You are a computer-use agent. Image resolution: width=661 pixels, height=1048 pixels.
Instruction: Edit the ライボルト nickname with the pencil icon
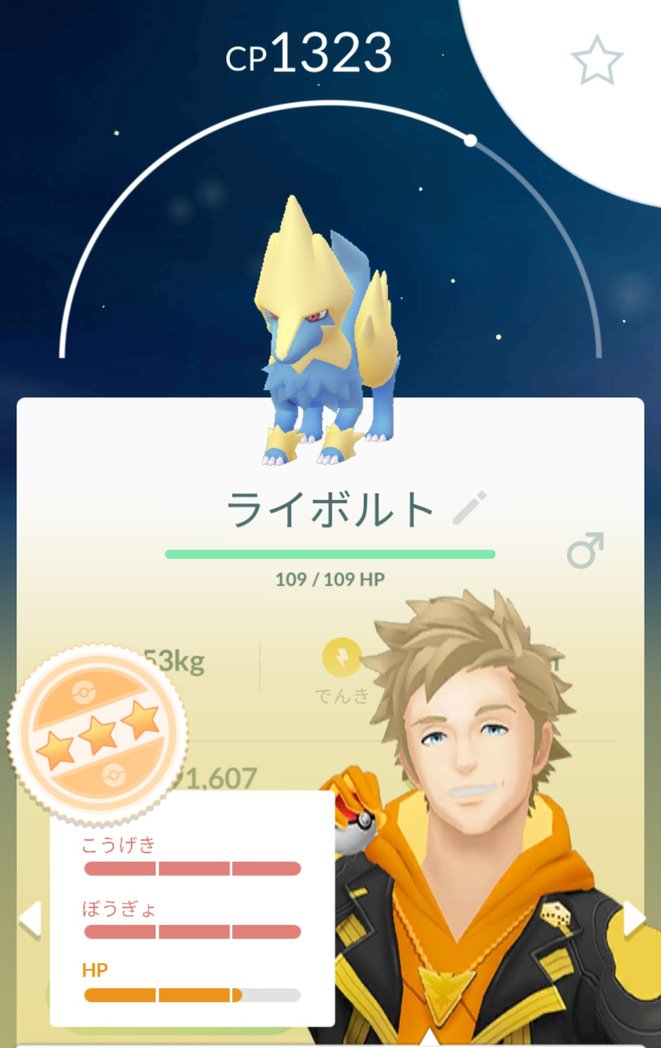tap(468, 509)
